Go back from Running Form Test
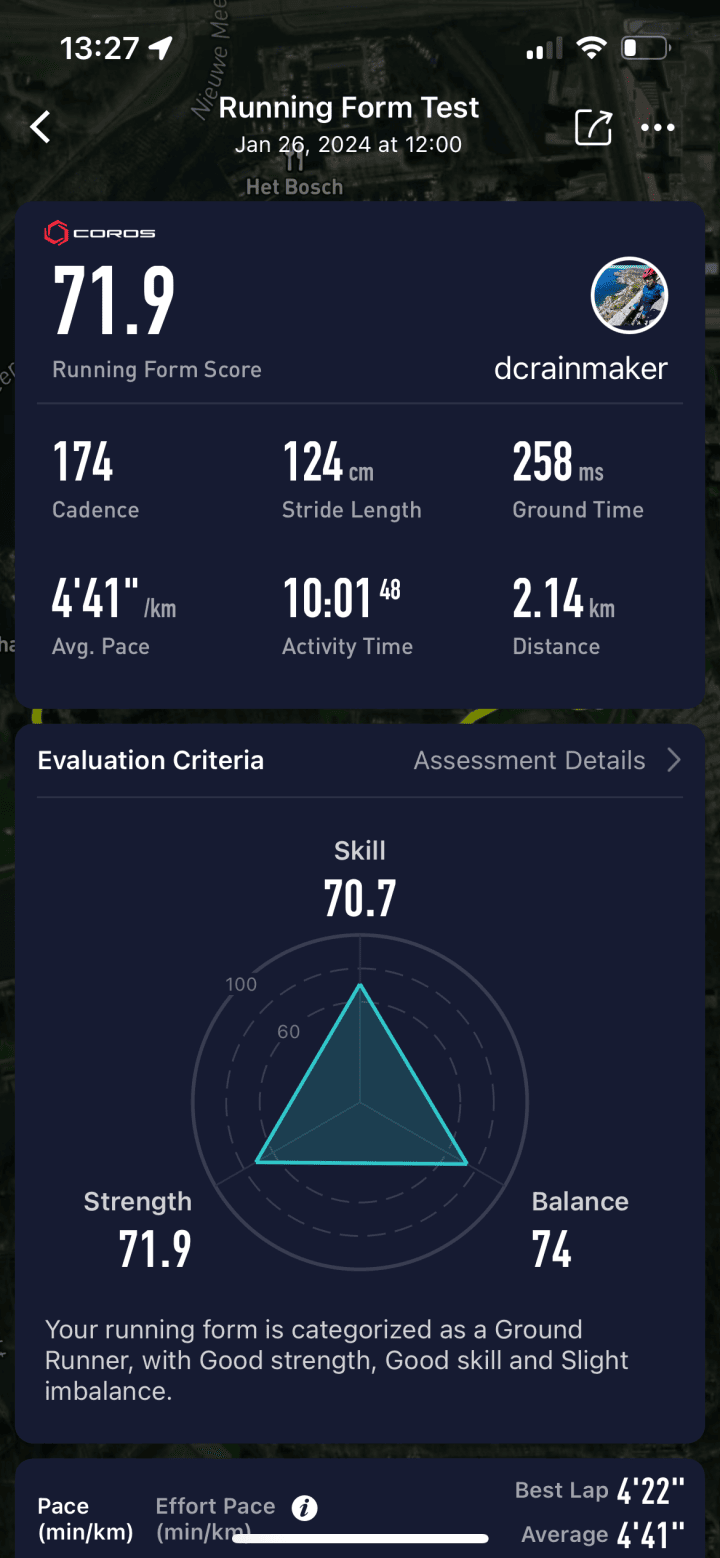Viewport: 720px width, 1558px height. pyautogui.click(x=41, y=127)
